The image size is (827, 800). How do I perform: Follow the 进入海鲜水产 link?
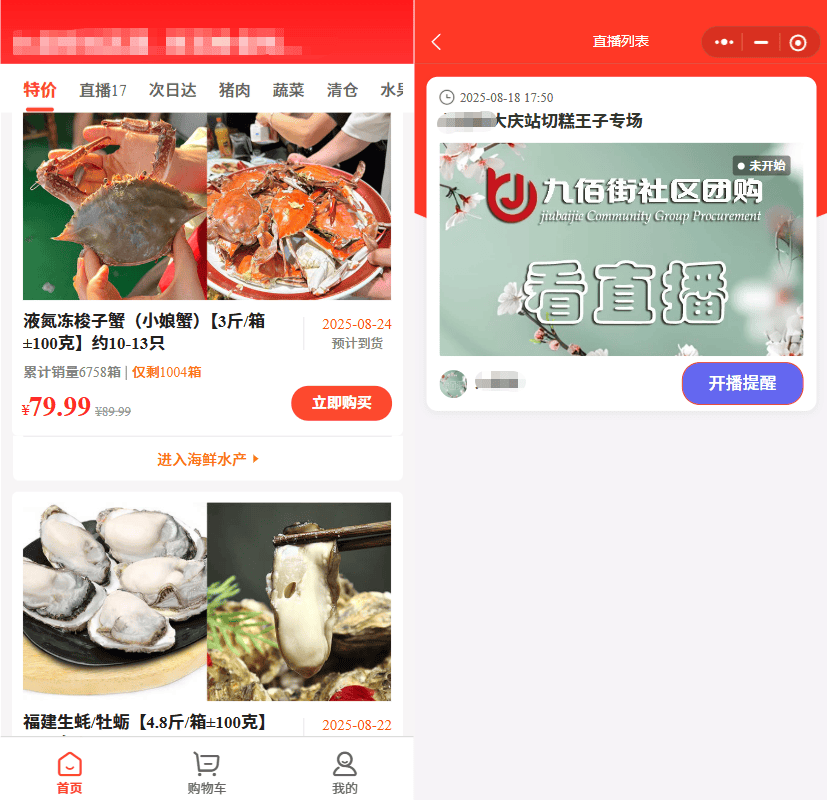pyautogui.click(x=207, y=459)
